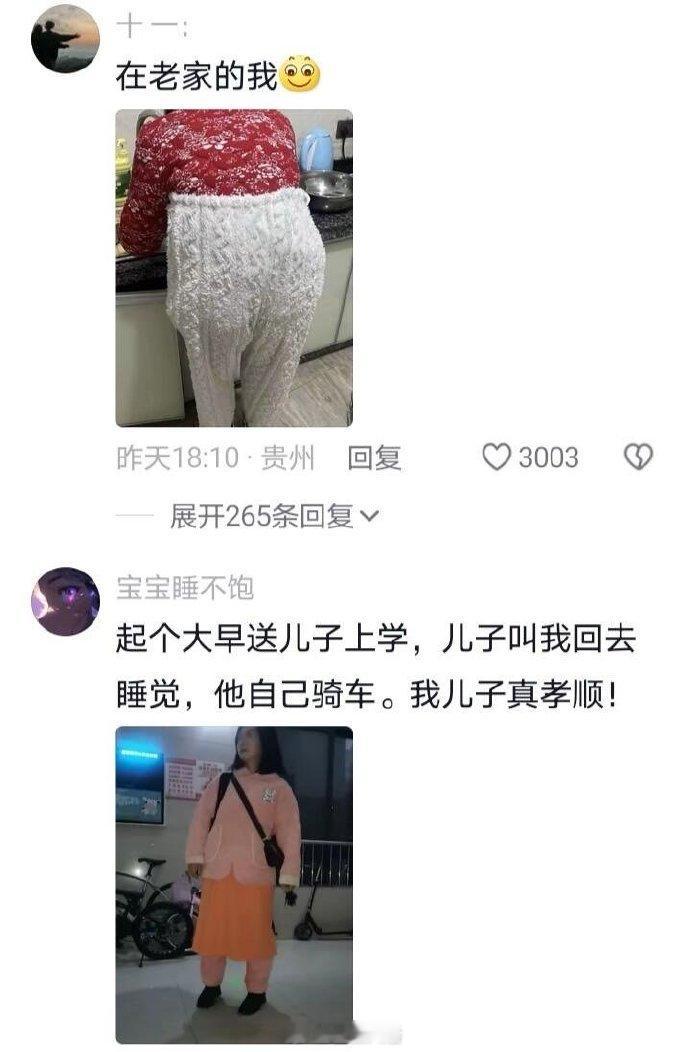This screenshot has width=690, height=1052.
Task: View the photo in 宝宝睡不饱's comment
Action: tap(234, 885)
